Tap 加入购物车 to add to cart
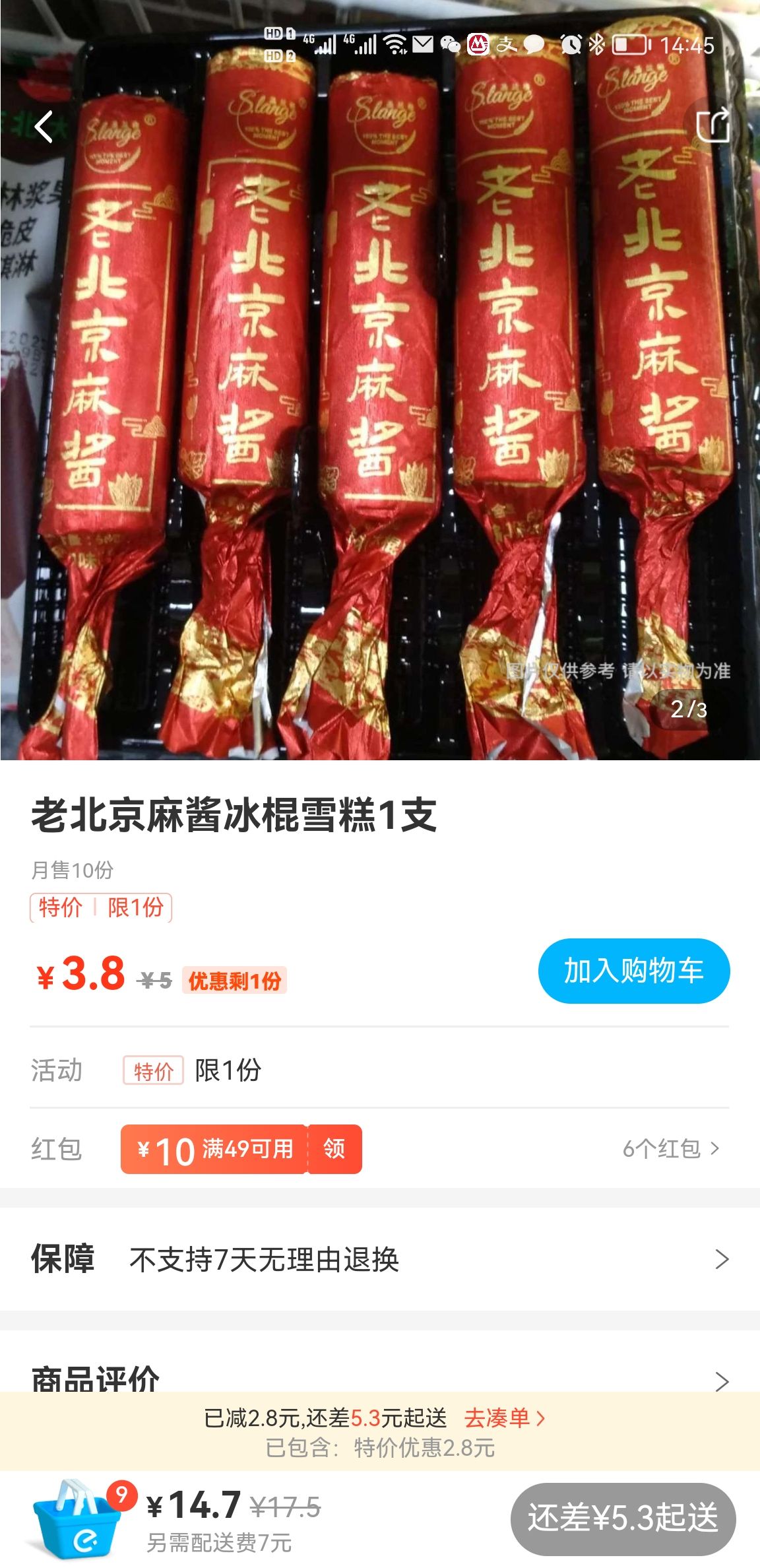 pyautogui.click(x=633, y=971)
